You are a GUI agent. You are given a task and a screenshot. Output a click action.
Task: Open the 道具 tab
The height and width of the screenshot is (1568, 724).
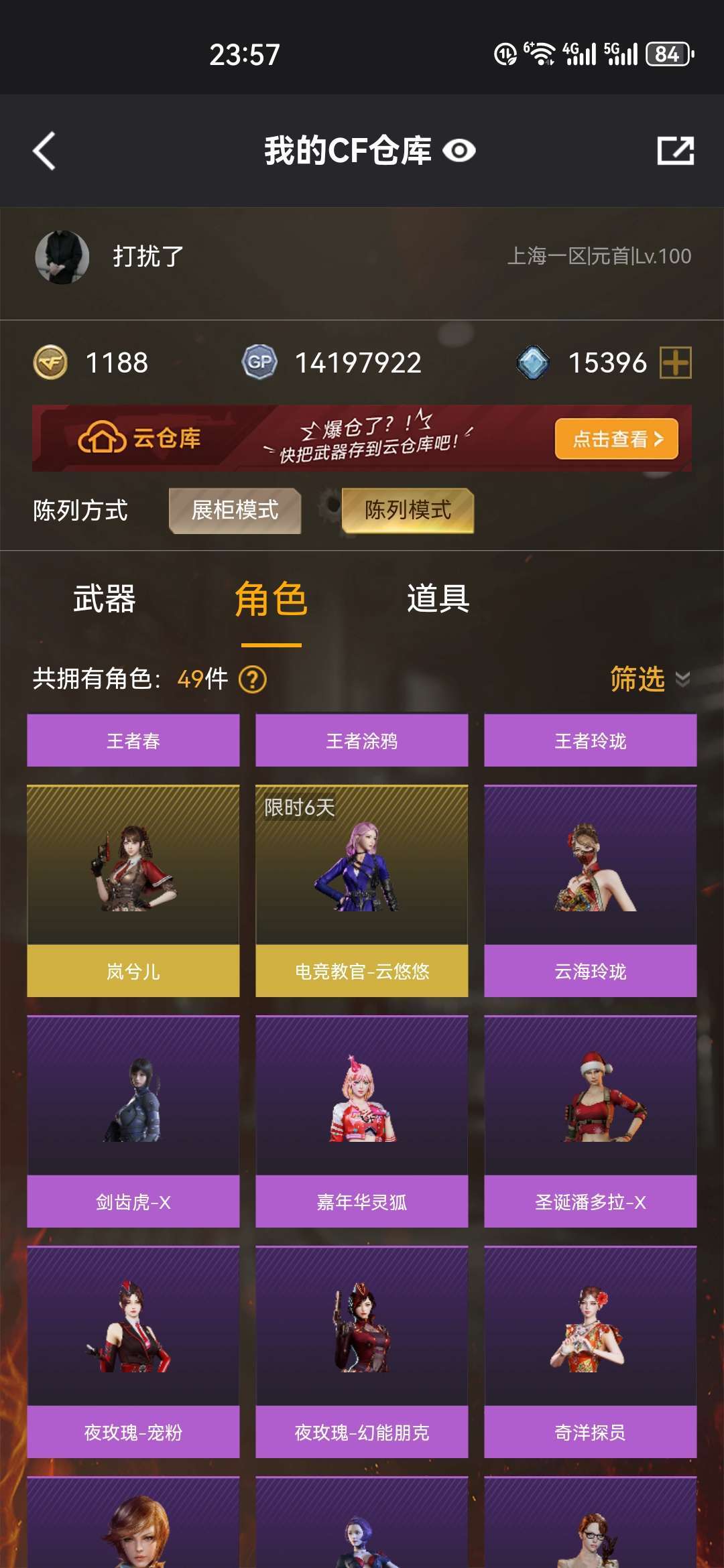click(x=438, y=598)
